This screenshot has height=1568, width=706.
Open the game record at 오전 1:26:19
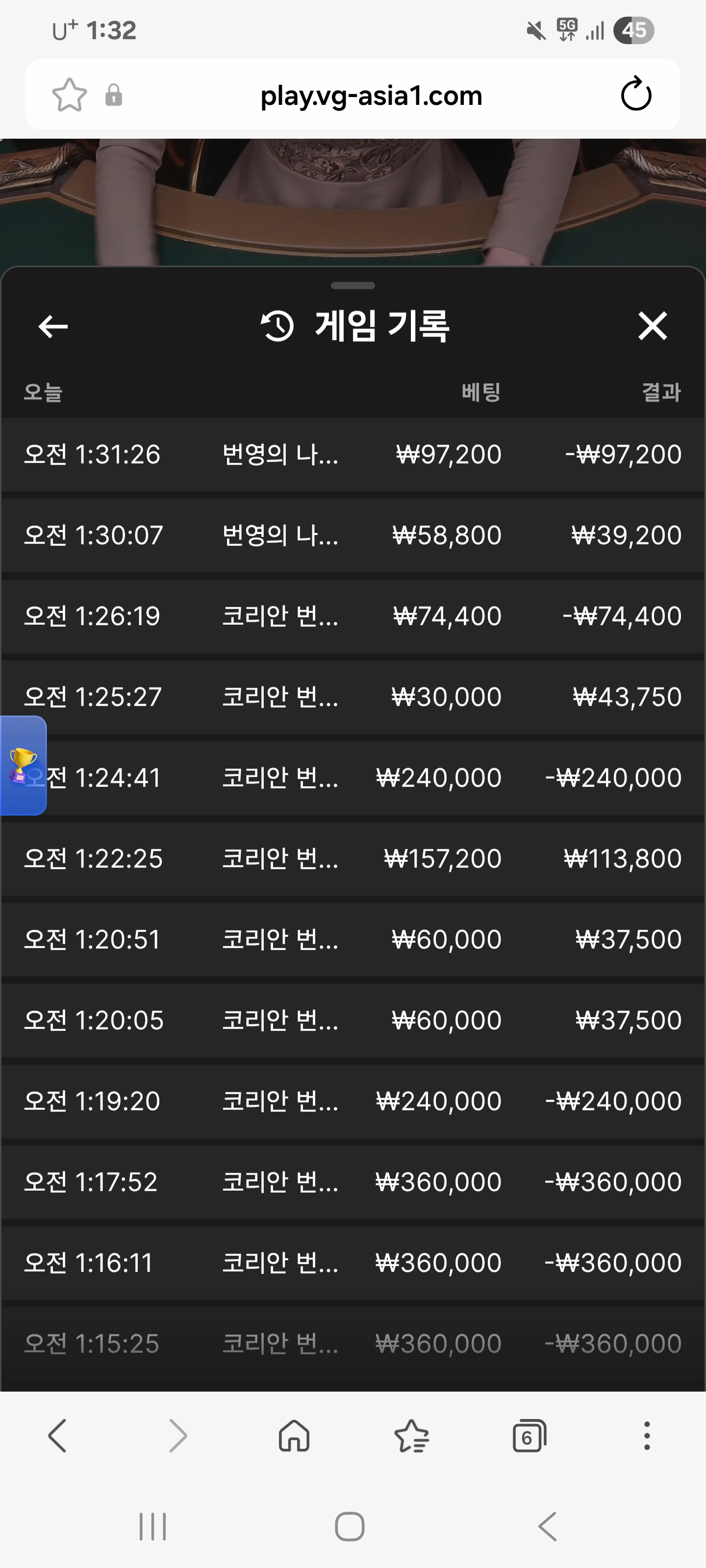pos(353,616)
